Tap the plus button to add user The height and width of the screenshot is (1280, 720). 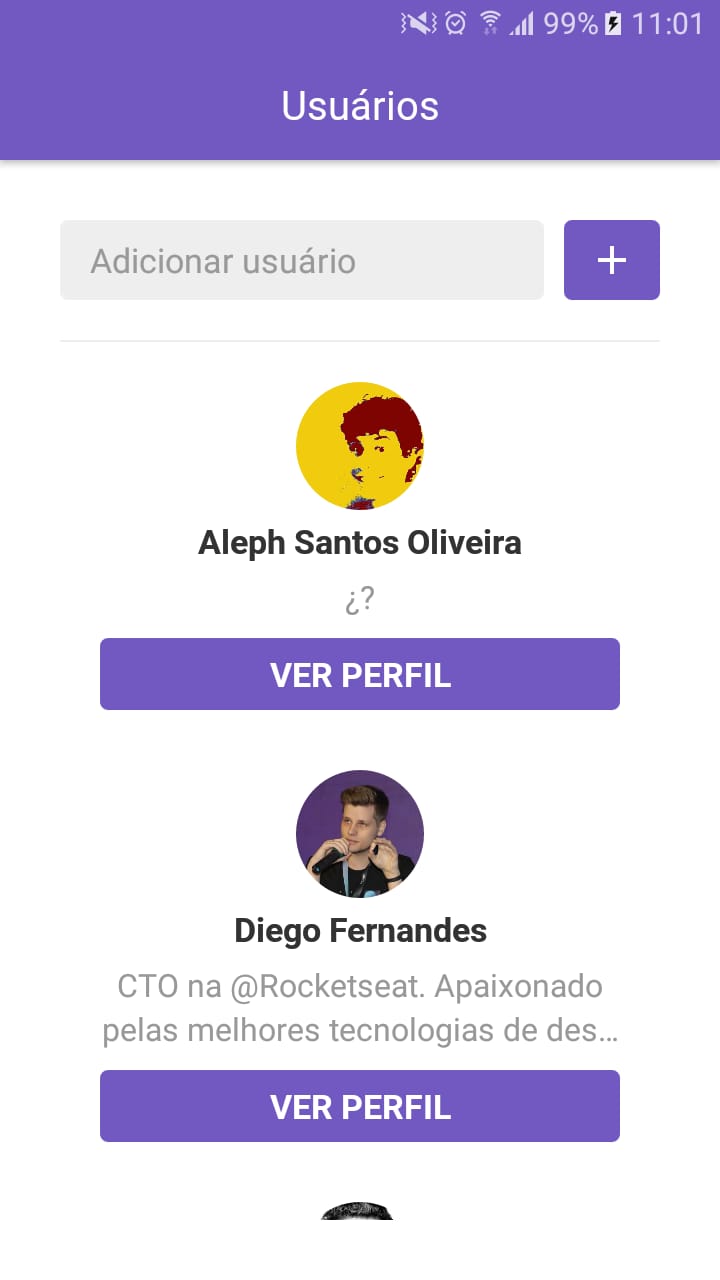(611, 260)
